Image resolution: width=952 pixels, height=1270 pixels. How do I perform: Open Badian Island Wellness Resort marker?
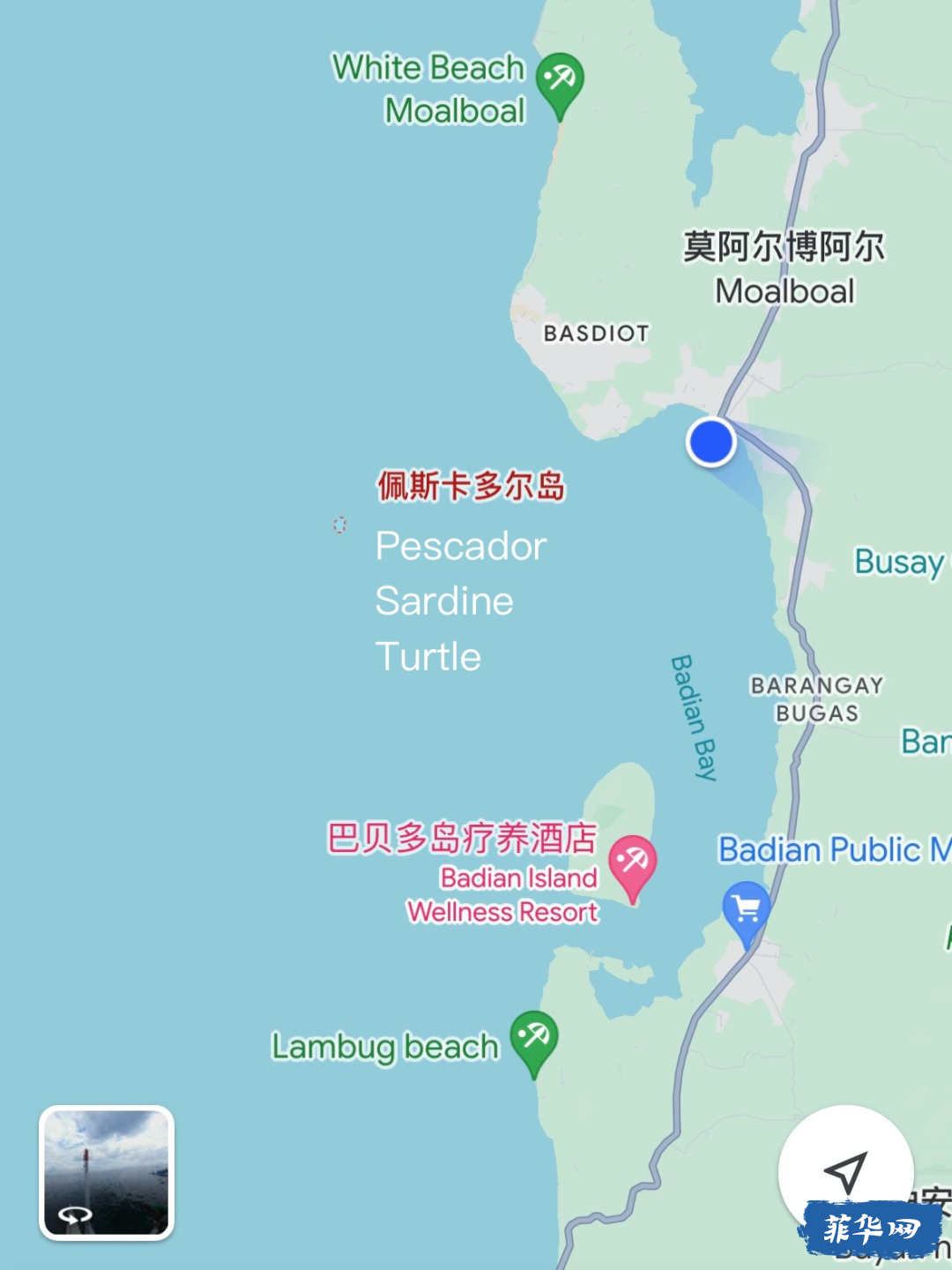(632, 863)
